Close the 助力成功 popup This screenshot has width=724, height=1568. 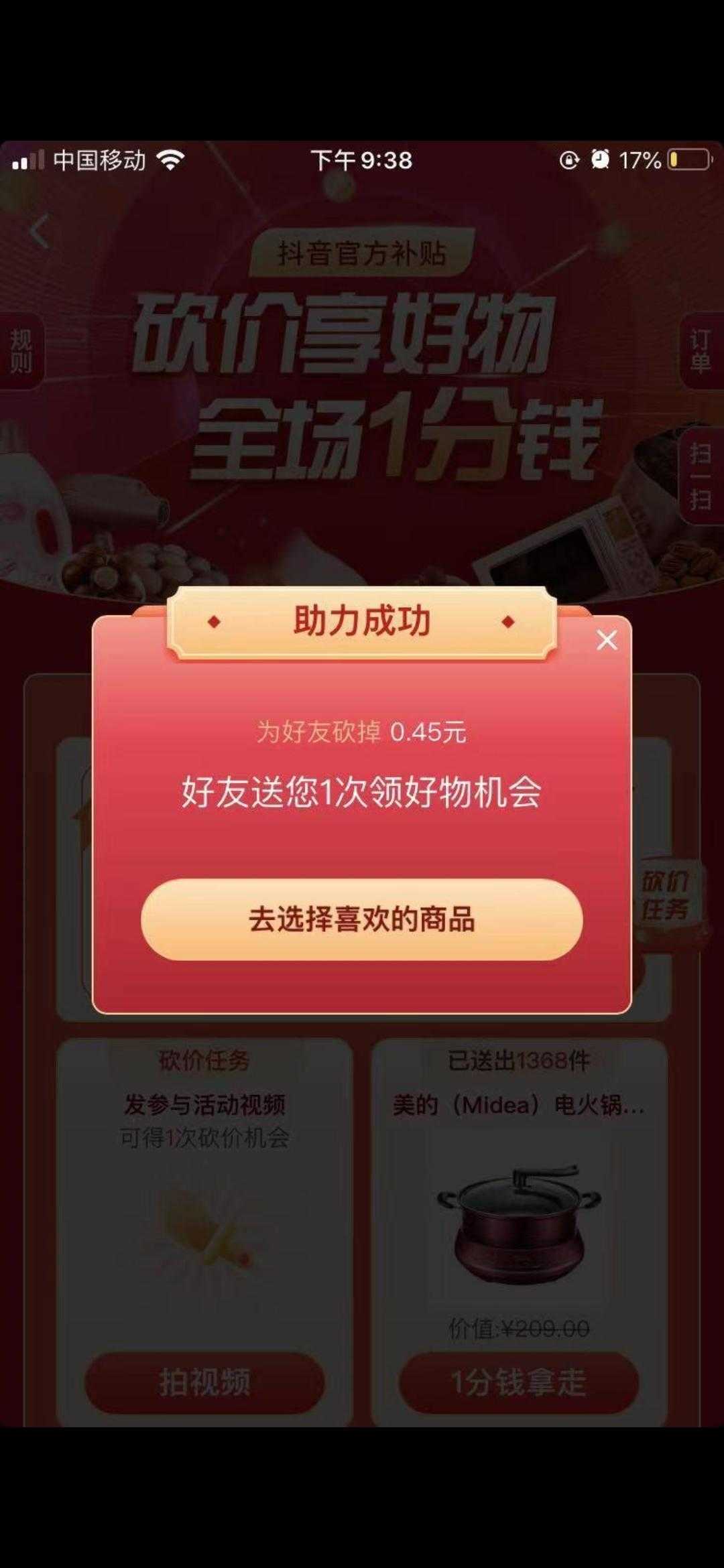(x=607, y=641)
